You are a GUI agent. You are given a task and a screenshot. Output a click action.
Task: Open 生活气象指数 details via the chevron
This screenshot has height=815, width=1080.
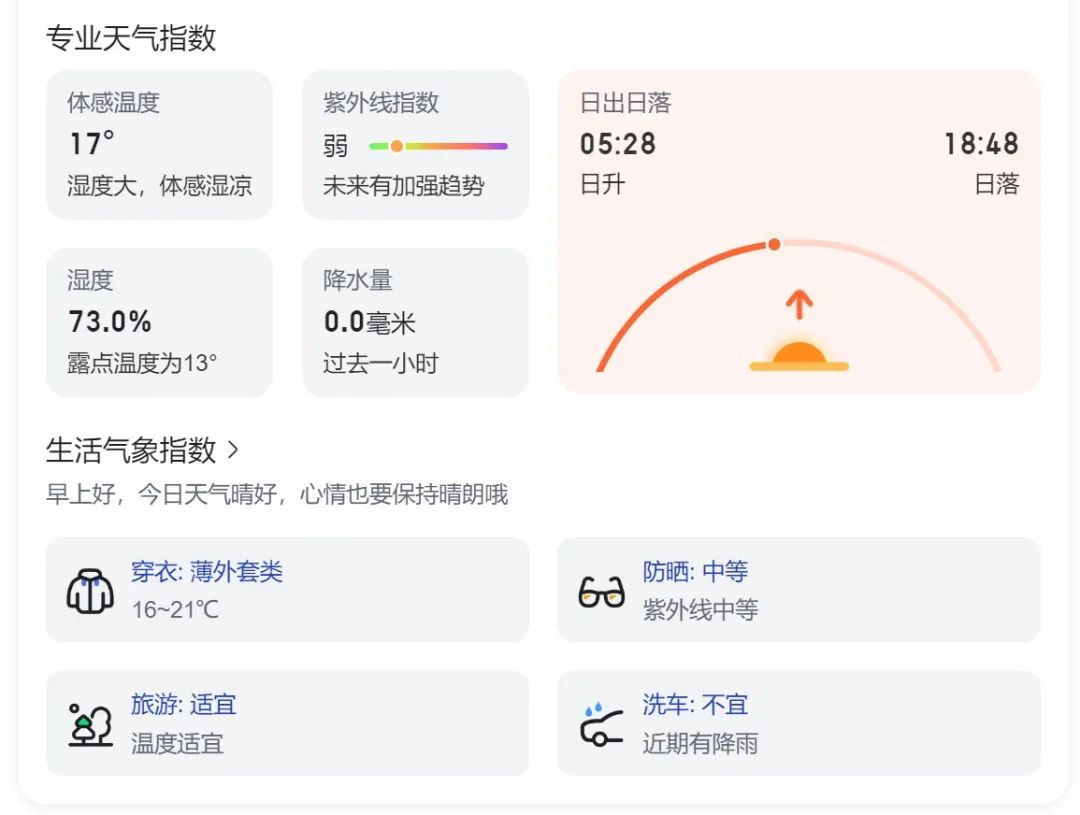pos(233,451)
